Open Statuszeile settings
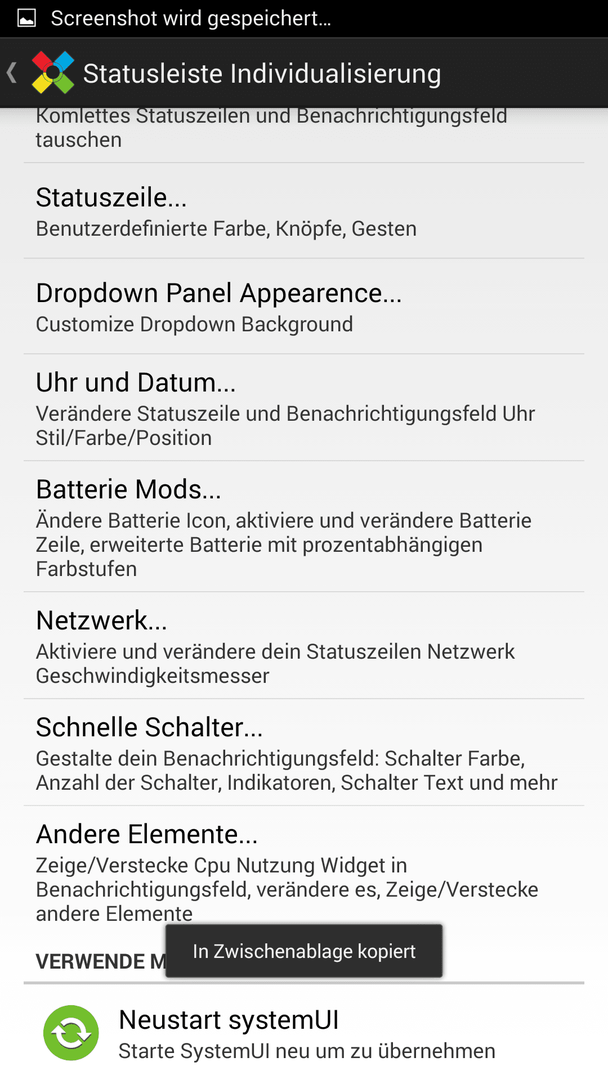 tap(304, 211)
